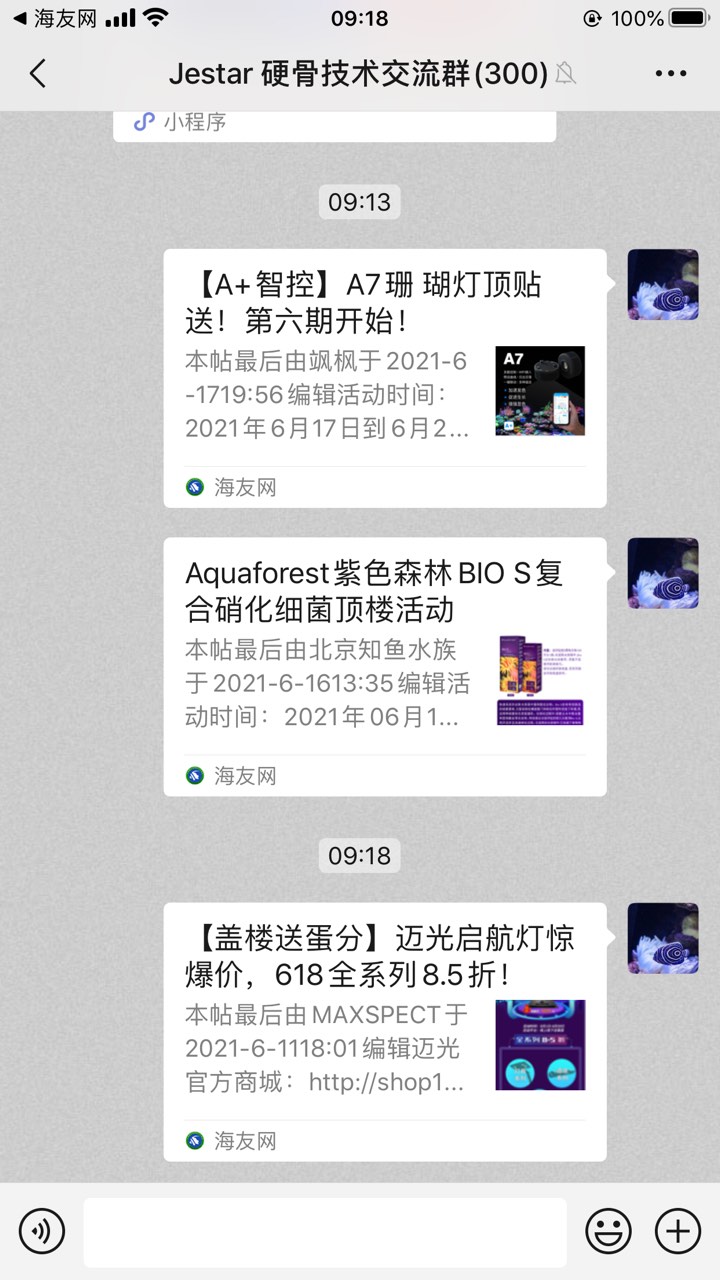The width and height of the screenshot is (720, 1280).
Task: Return to 海友网 via the status bar
Action: pos(54,18)
